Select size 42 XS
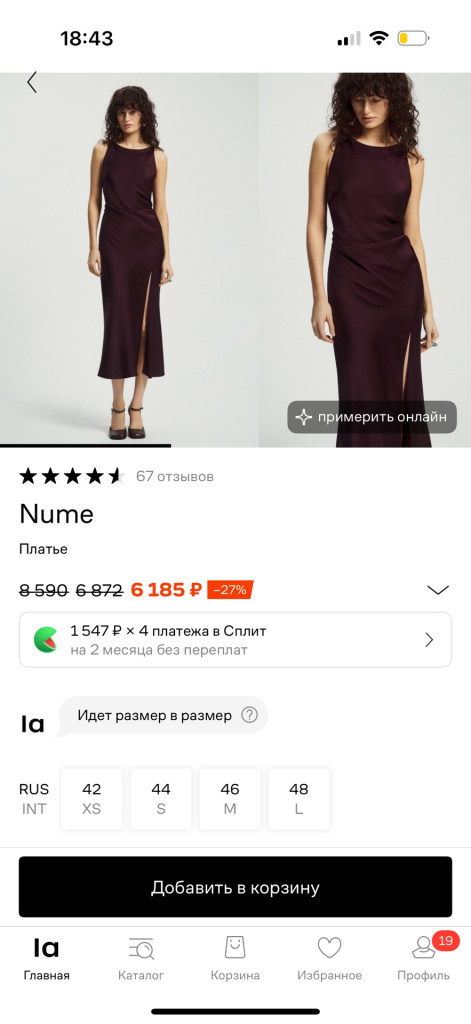This screenshot has width=471, height=1024. pyautogui.click(x=91, y=799)
